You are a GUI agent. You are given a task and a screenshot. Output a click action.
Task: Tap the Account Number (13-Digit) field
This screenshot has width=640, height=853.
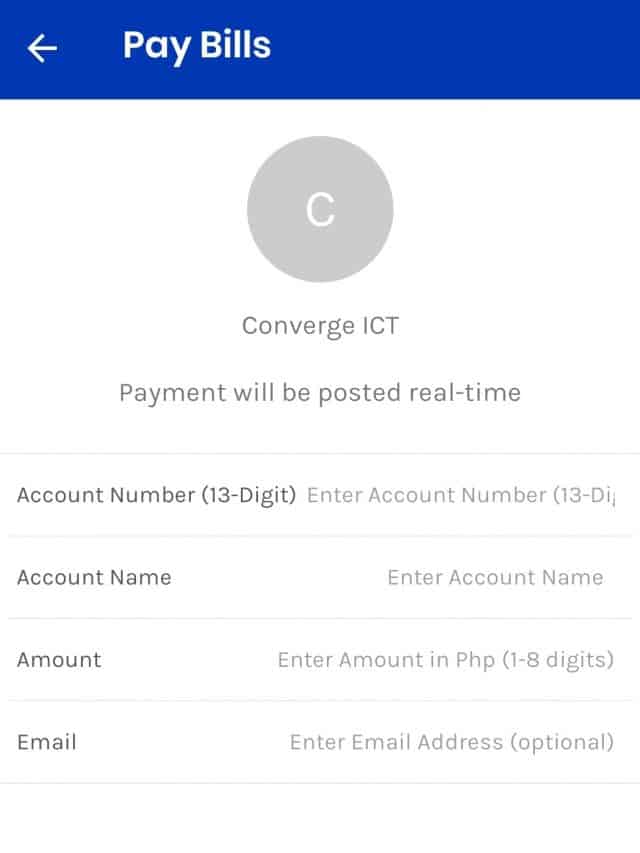[x=460, y=495]
